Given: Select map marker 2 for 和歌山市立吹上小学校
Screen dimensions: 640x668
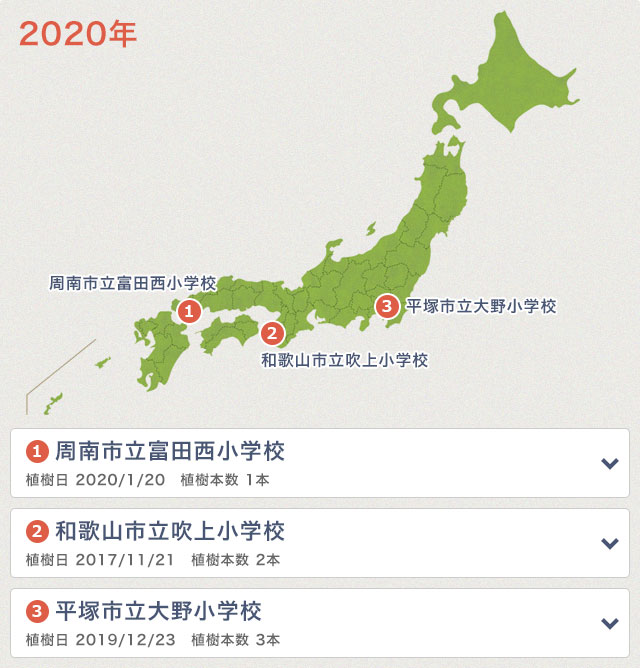Looking at the screenshot, I should point(271,334).
